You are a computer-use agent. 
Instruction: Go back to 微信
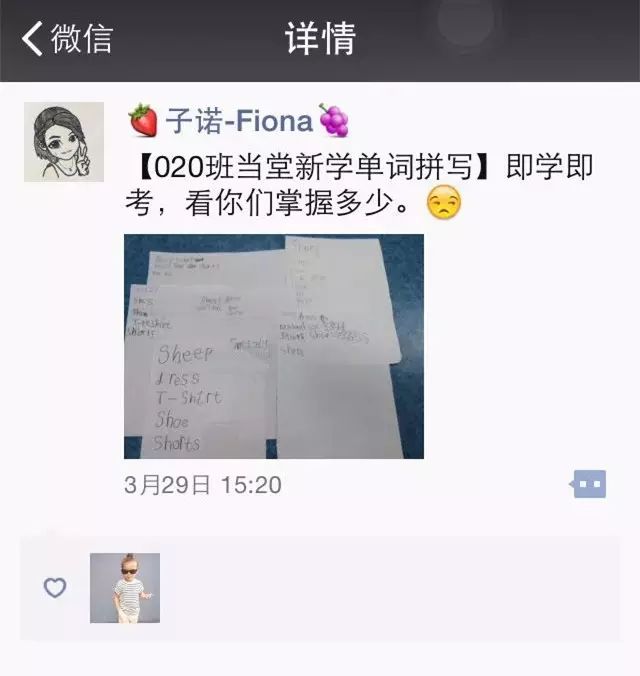tap(66, 39)
